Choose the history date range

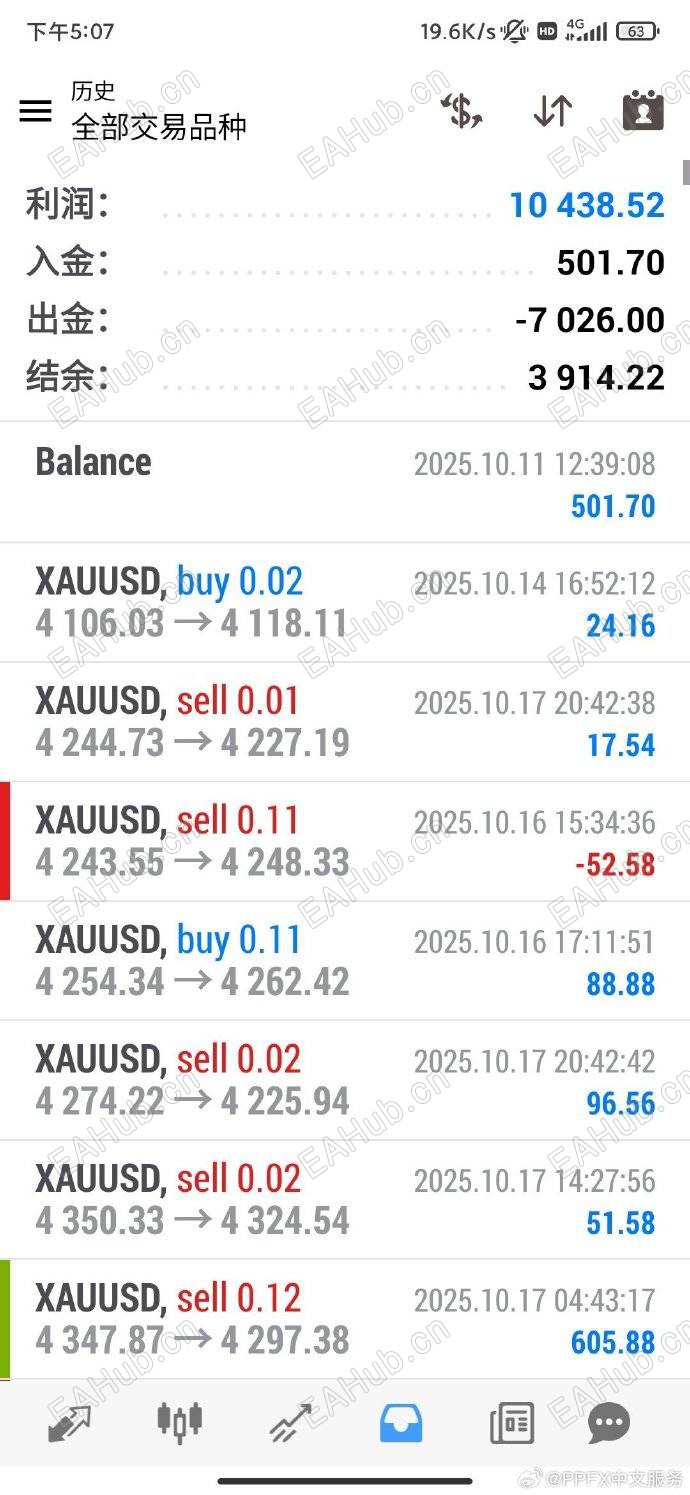[x=643, y=111]
